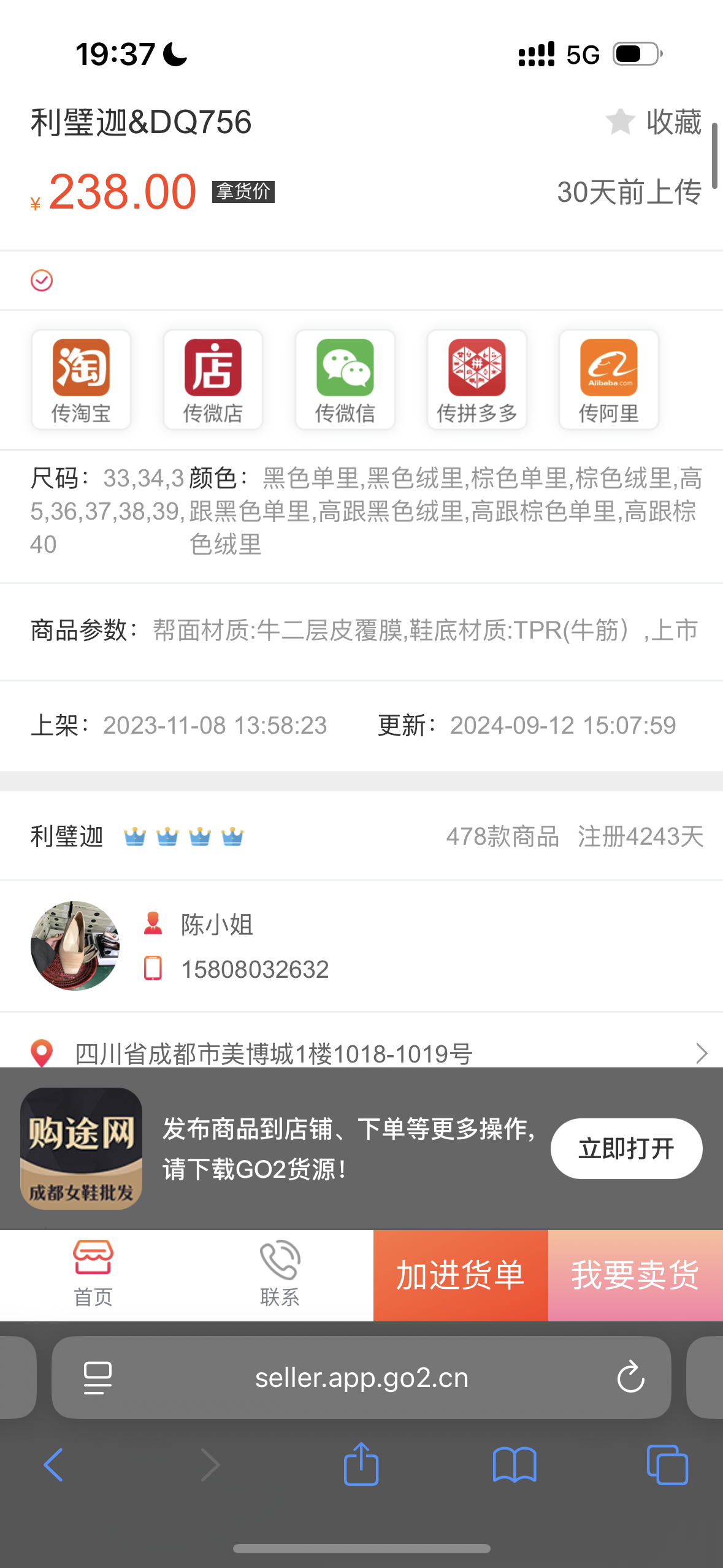Show all open Safari tabs

click(667, 1465)
